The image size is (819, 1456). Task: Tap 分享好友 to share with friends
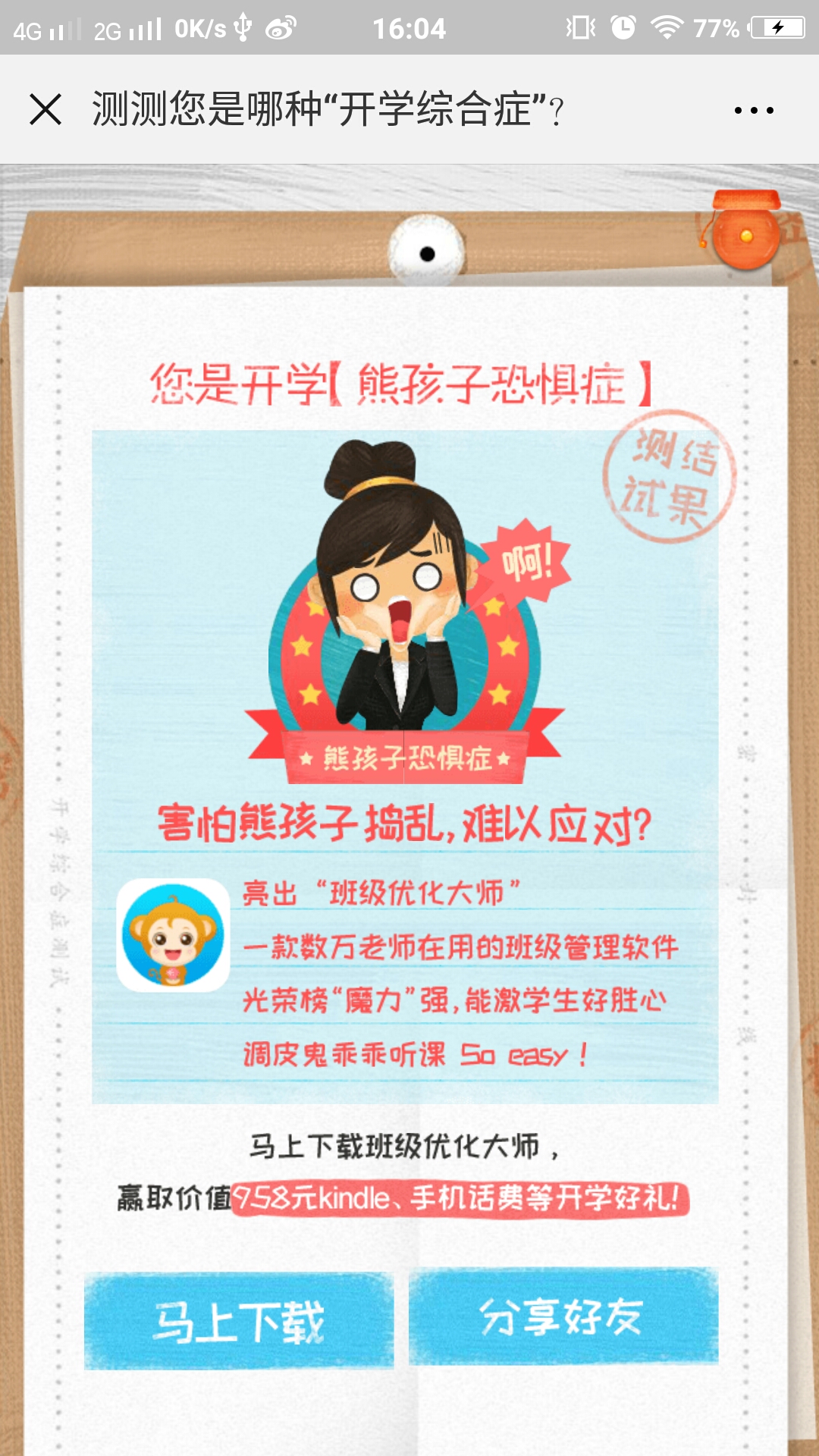[x=563, y=1317]
